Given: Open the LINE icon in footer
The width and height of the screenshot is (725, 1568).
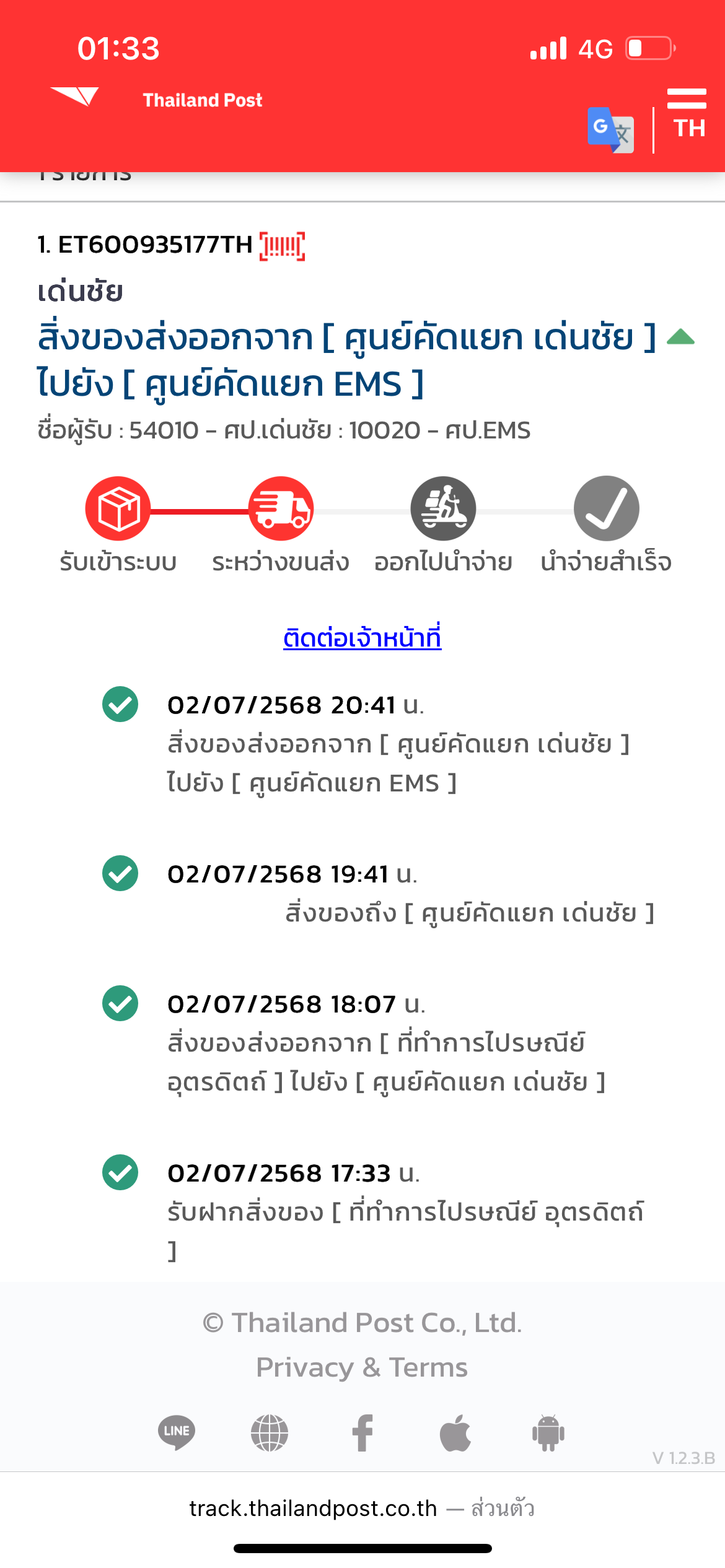Looking at the screenshot, I should pyautogui.click(x=177, y=1432).
